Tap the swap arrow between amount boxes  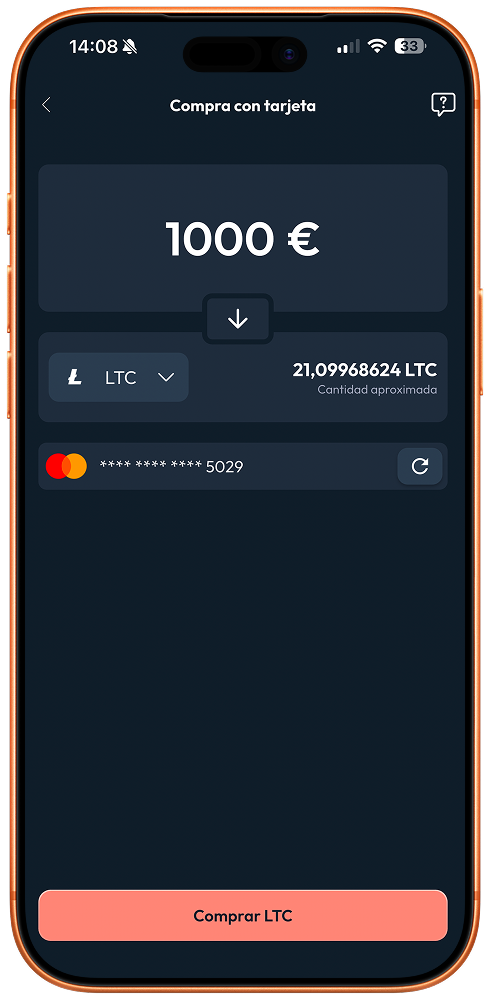(x=238, y=319)
